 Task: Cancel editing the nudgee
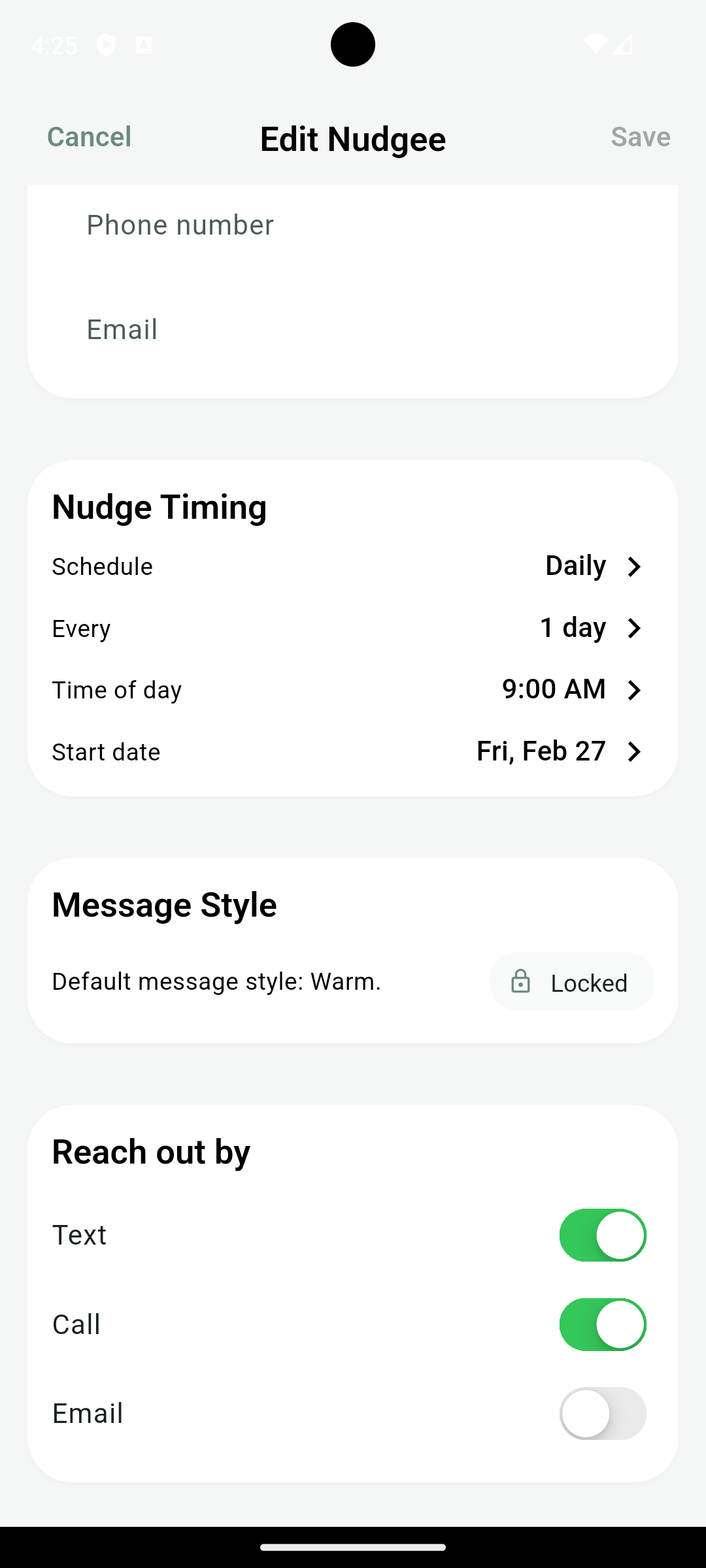click(x=88, y=137)
